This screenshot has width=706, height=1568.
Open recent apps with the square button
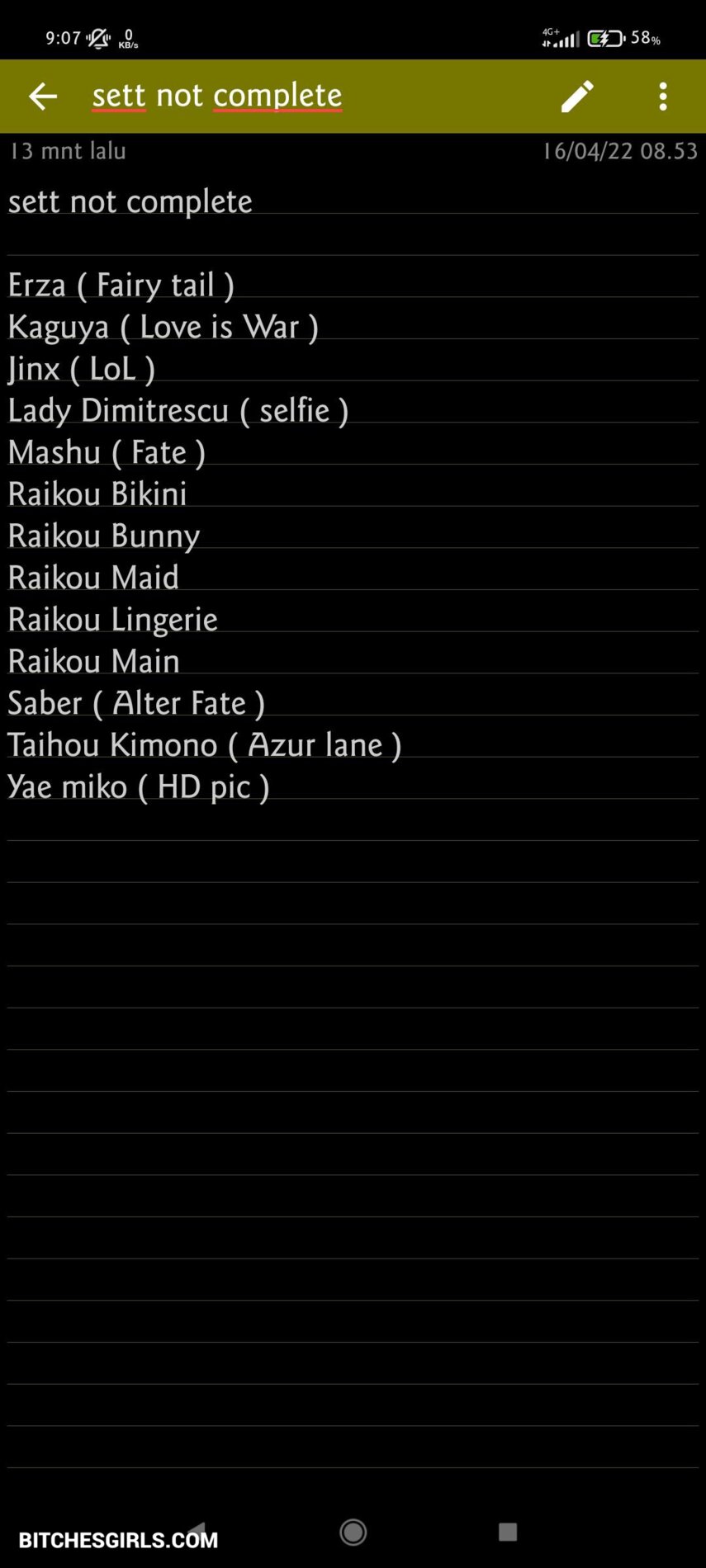[x=508, y=1533]
